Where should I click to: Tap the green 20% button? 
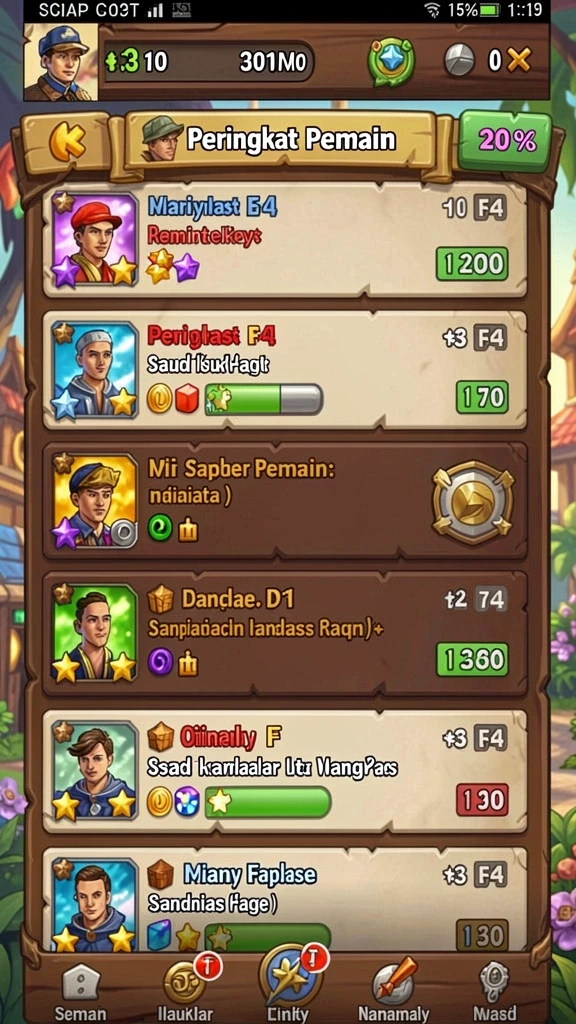click(506, 141)
